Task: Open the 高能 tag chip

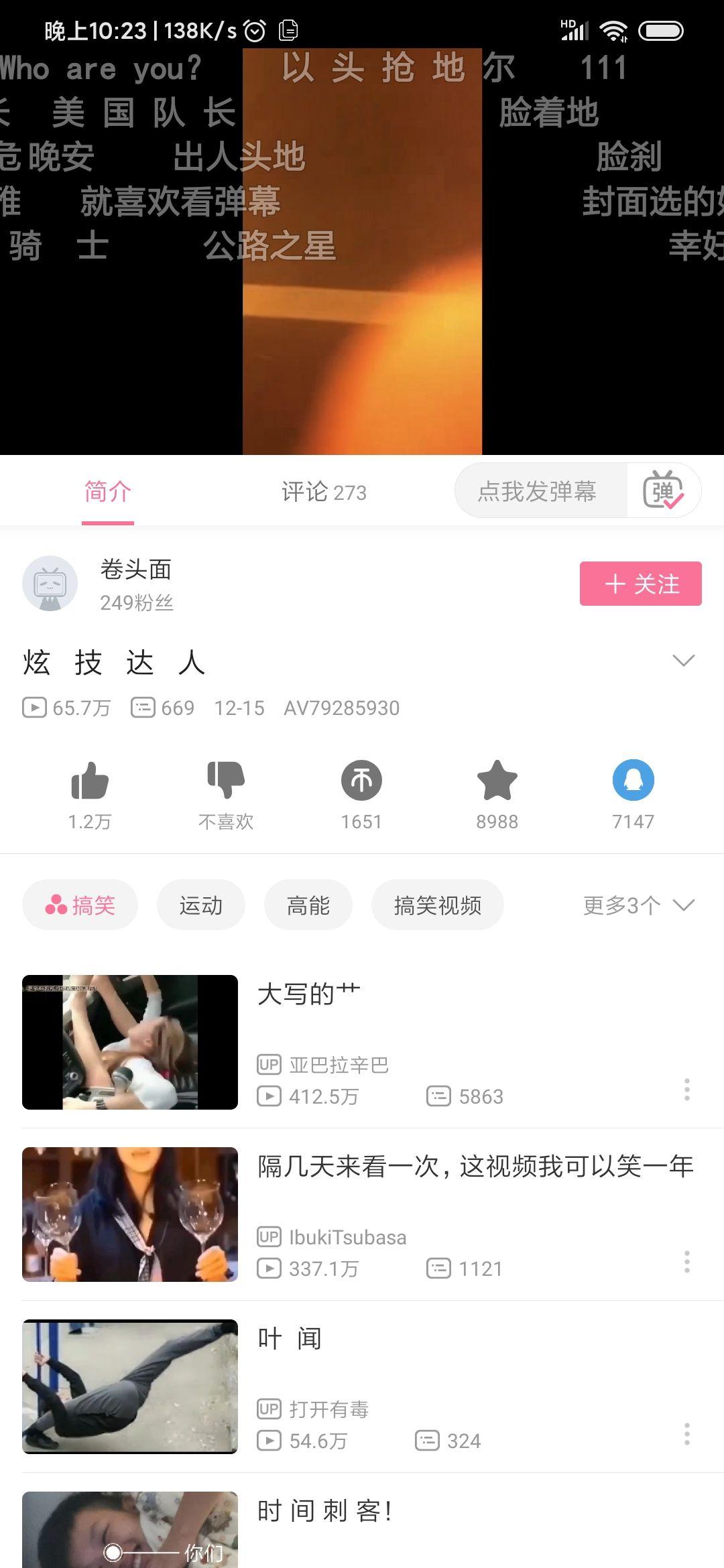Action: 308,905
